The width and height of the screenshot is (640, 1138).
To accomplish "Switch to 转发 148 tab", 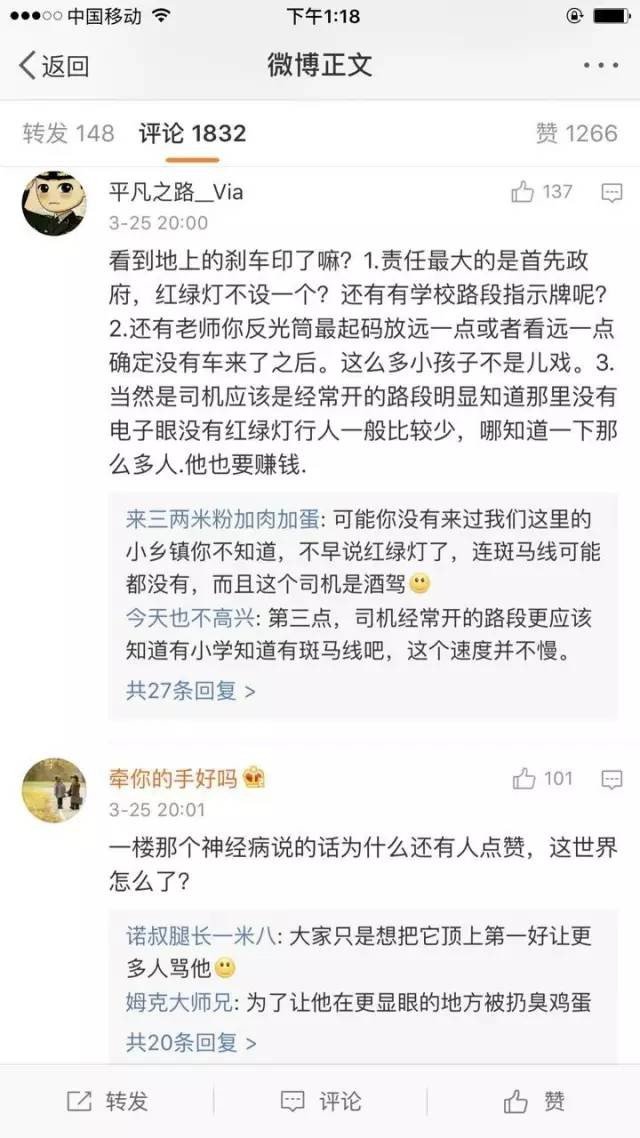I will point(68,133).
